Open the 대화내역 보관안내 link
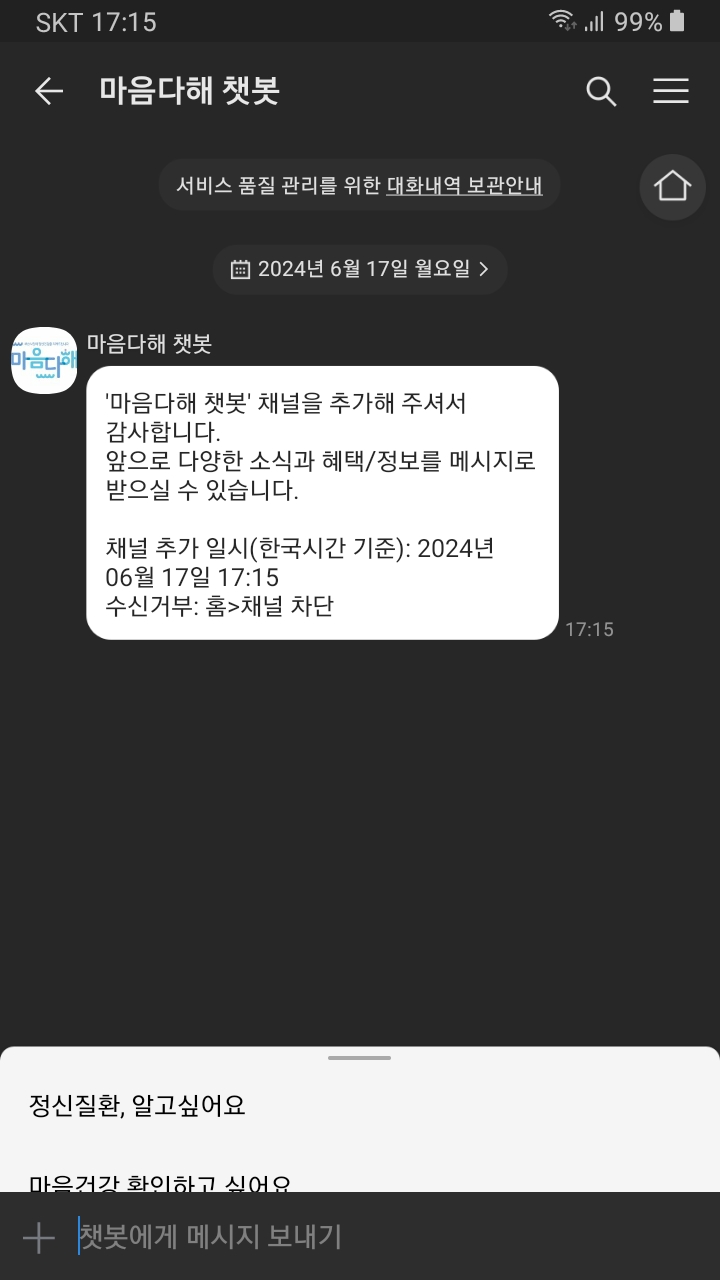This screenshot has width=720, height=1280. click(x=464, y=186)
